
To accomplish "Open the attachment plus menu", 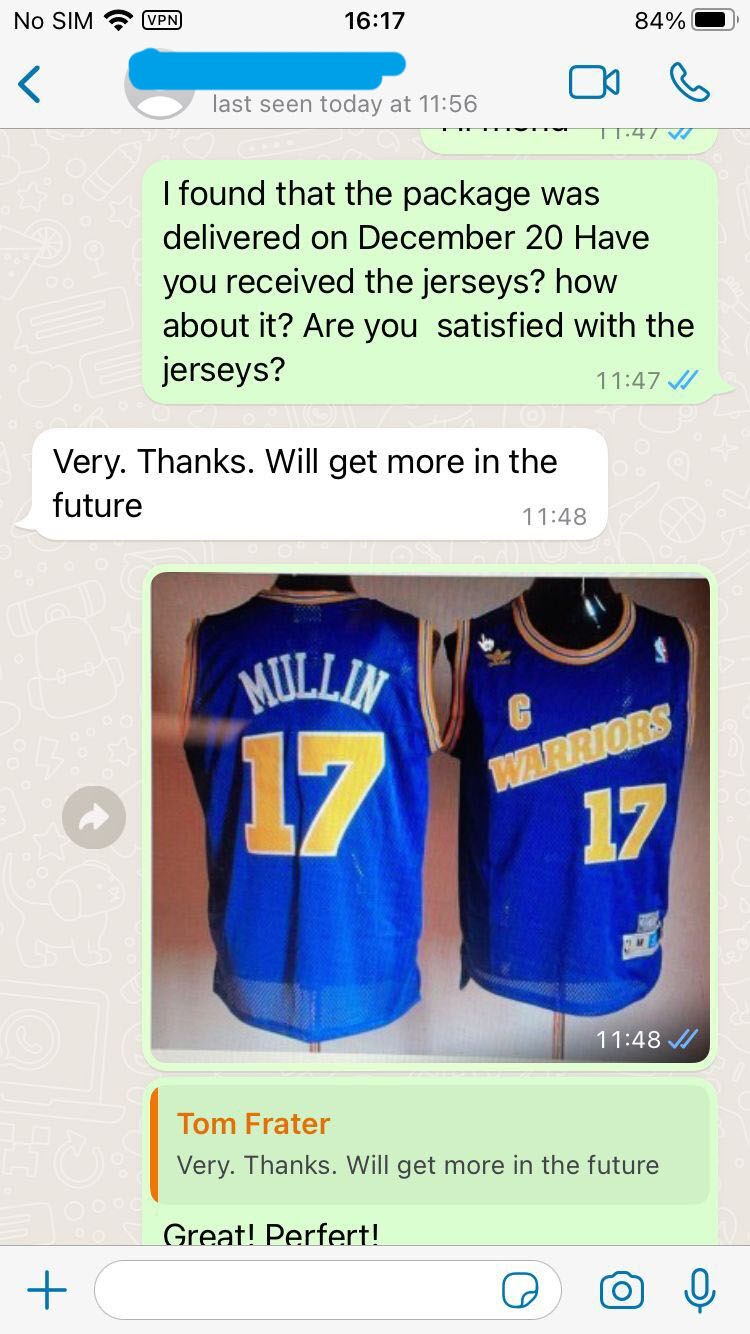I will pos(47,1291).
